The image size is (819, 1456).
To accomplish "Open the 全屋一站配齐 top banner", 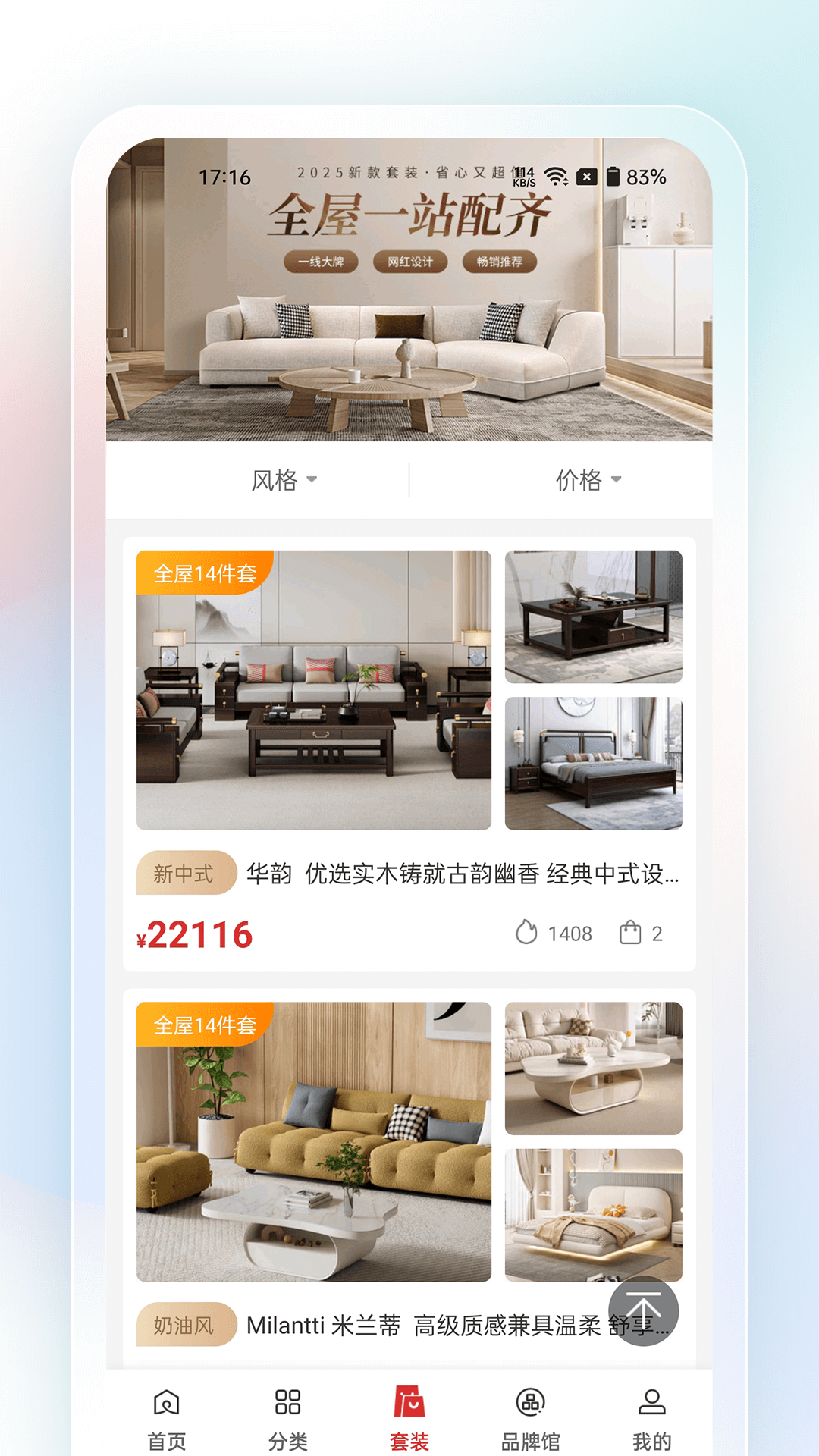I will point(409,290).
